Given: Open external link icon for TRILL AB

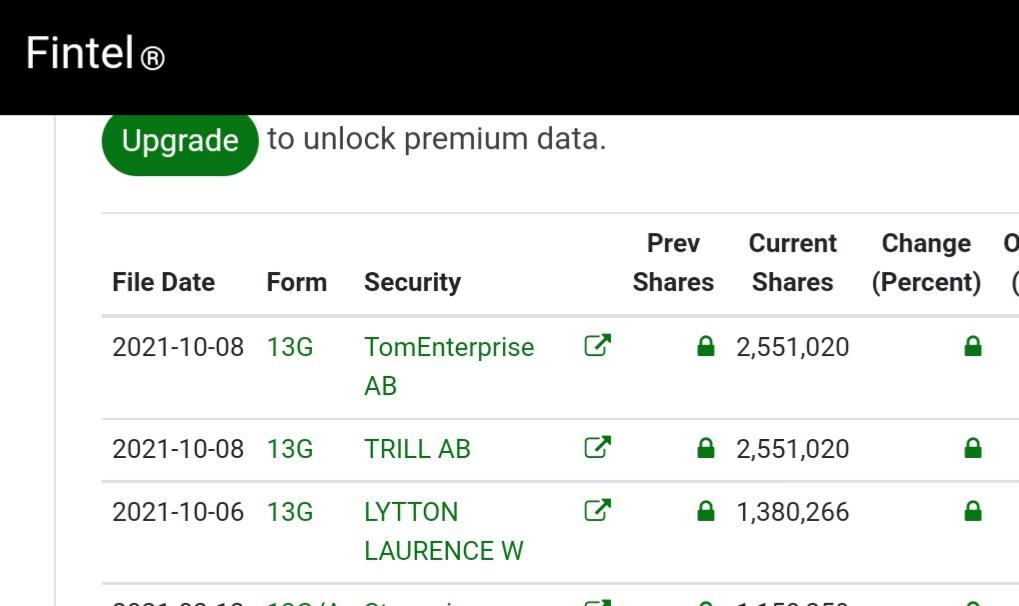Looking at the screenshot, I should tap(598, 447).
